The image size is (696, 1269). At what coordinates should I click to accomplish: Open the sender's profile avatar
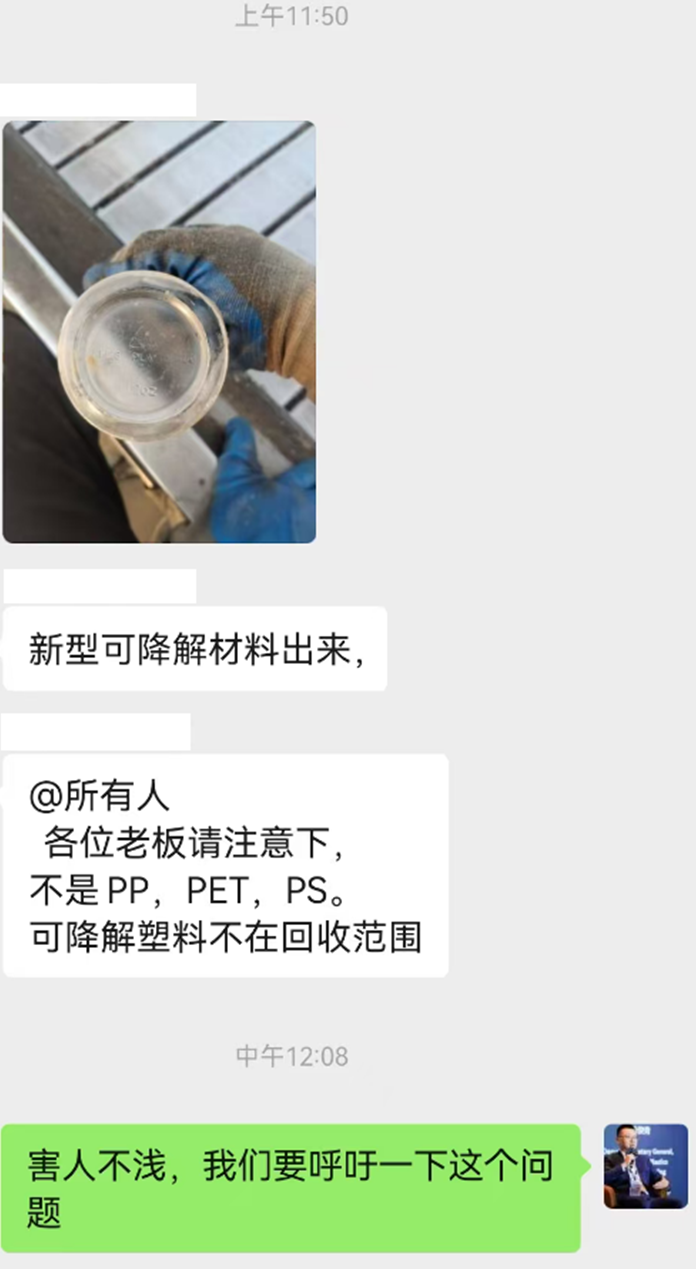[x=645, y=1165]
